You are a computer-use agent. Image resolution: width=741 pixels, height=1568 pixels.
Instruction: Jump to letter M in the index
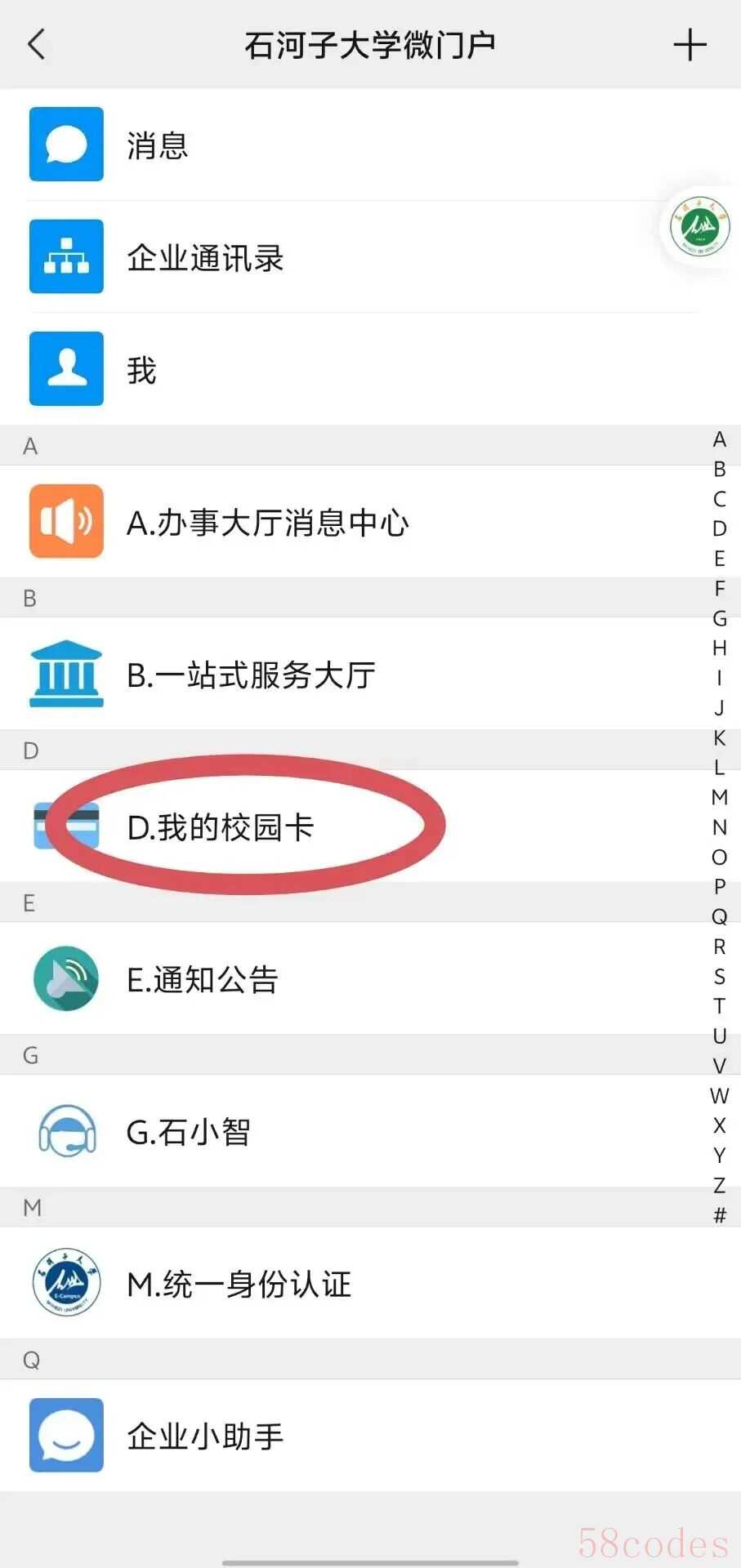pyautogui.click(x=719, y=797)
